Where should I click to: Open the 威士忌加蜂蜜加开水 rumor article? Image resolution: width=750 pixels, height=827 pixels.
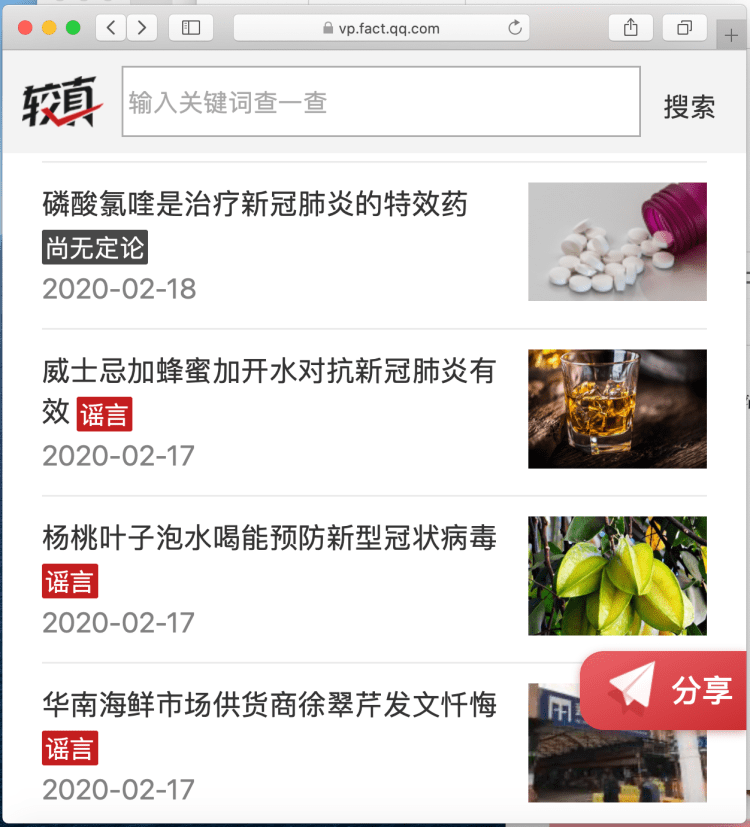pyautogui.click(x=268, y=372)
